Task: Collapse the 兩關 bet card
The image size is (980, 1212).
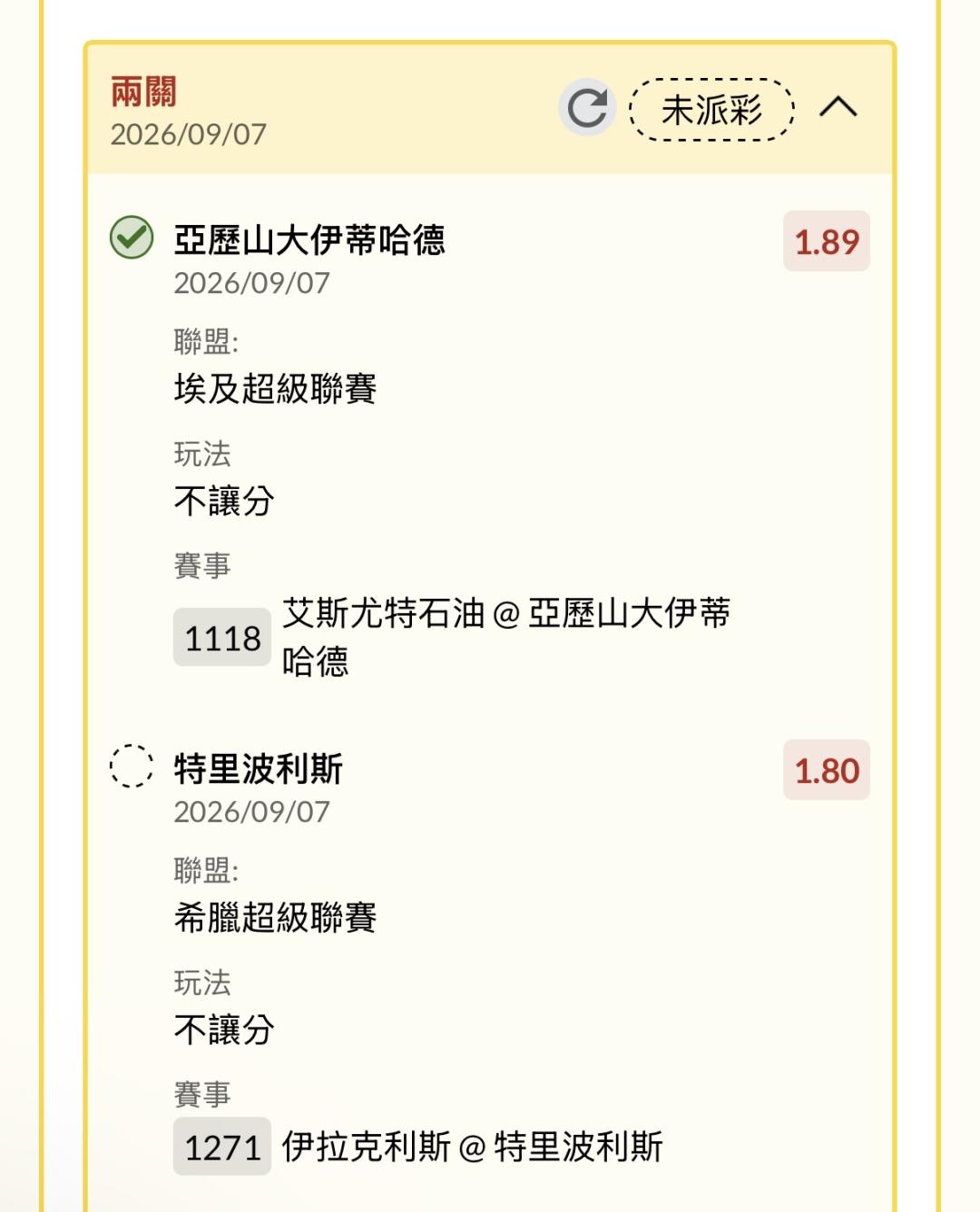Action: (x=838, y=108)
